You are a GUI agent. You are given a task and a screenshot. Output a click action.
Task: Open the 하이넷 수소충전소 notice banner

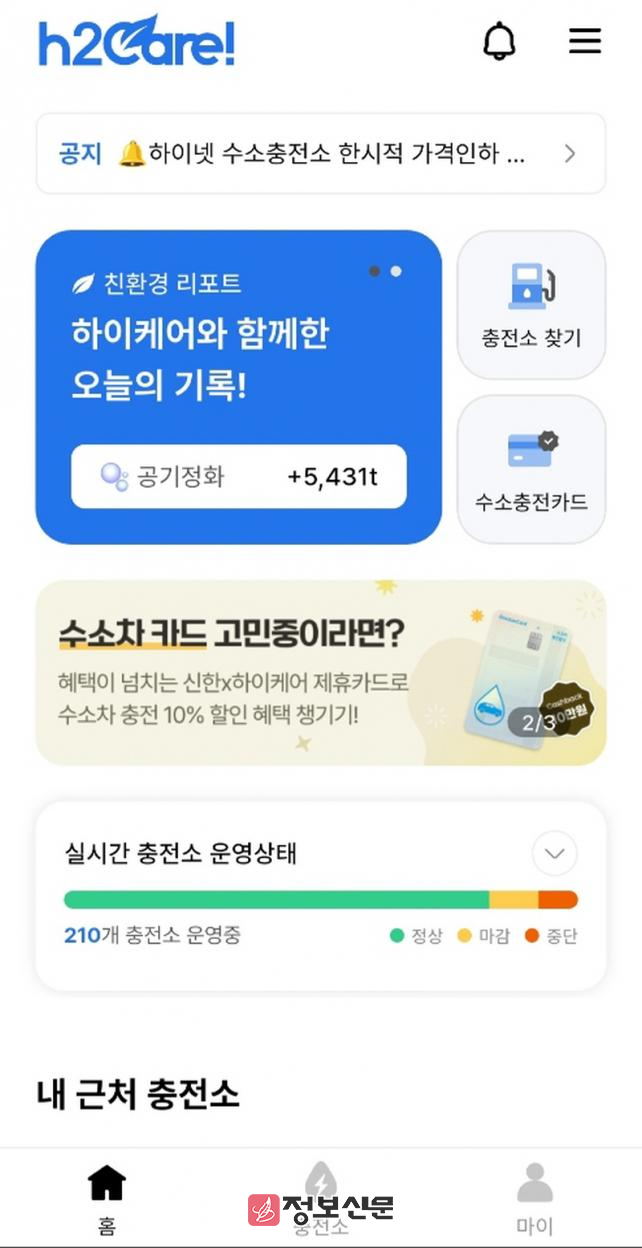click(x=321, y=153)
